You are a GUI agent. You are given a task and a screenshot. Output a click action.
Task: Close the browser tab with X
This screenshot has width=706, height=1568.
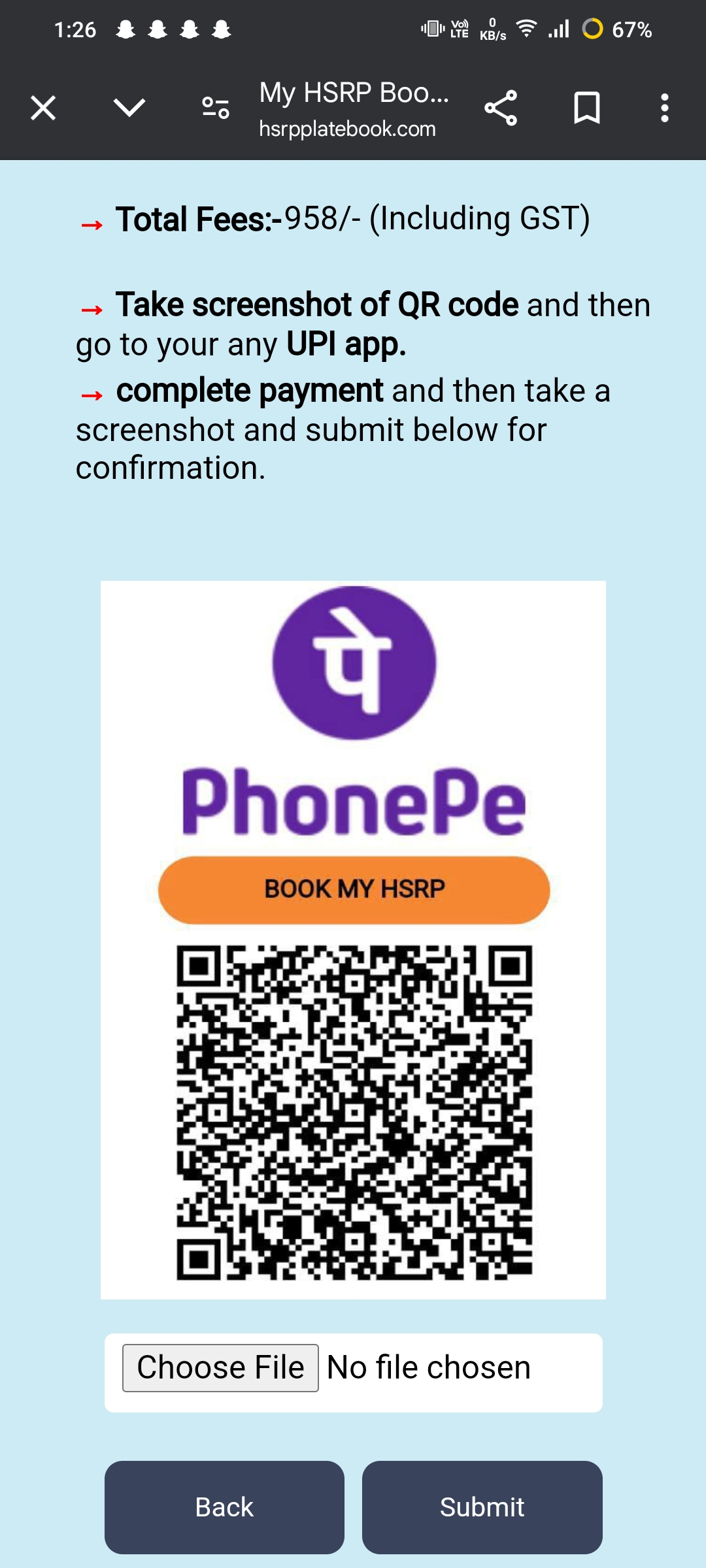click(x=43, y=108)
